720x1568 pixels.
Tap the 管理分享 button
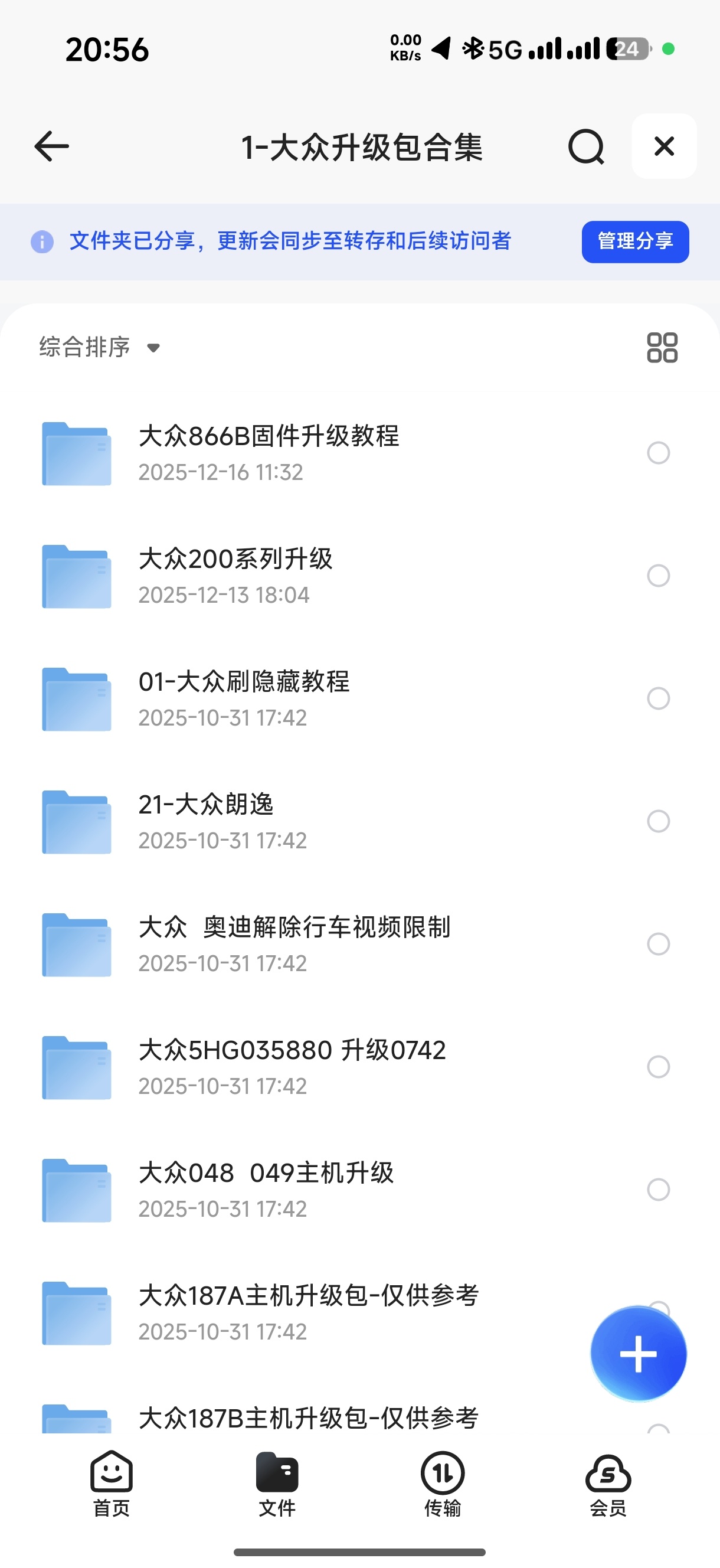635,241
